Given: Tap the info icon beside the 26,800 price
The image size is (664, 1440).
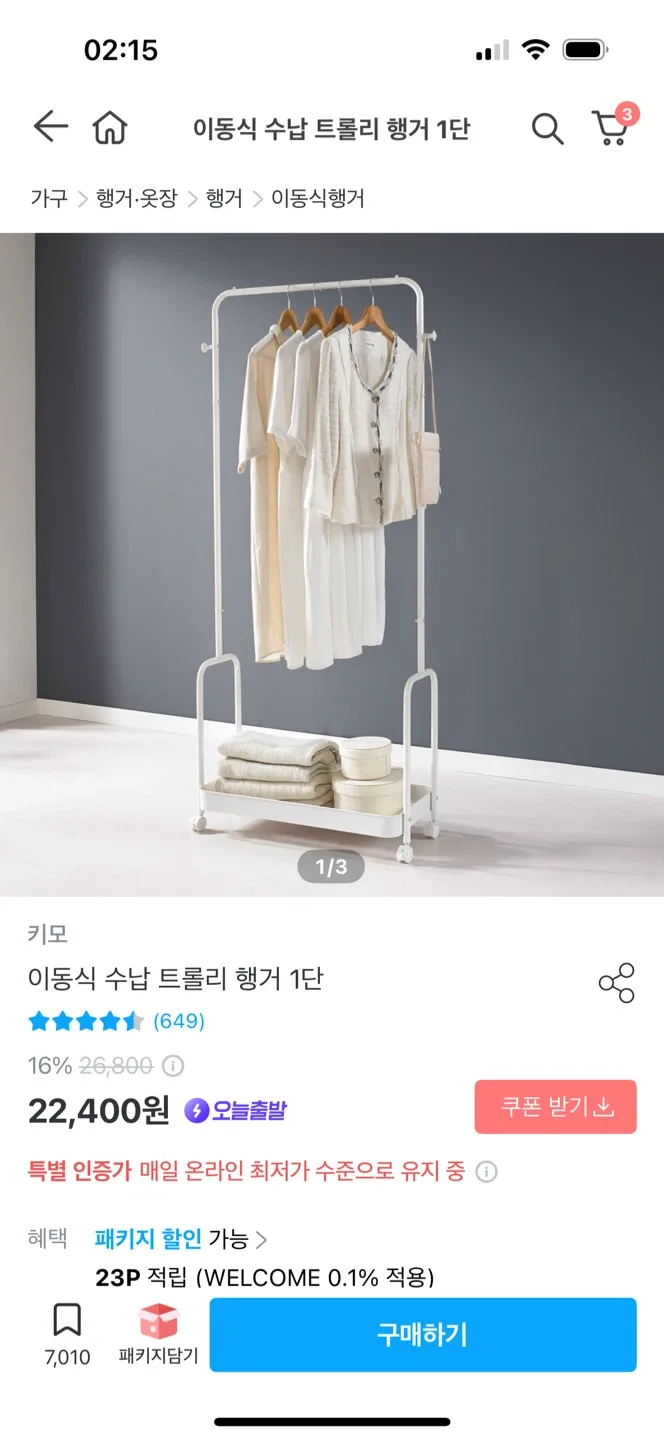Looking at the screenshot, I should 173,1066.
